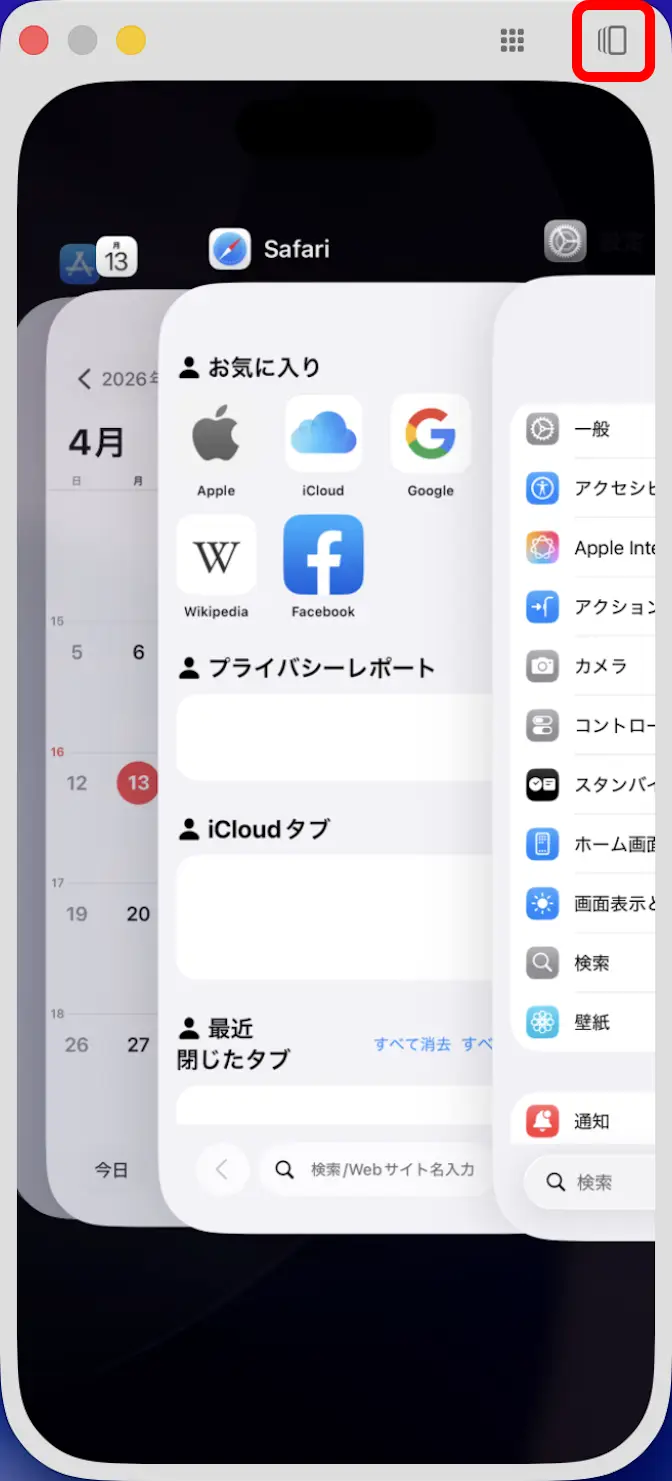Tap the app switcher button in title bar
This screenshot has width=672, height=1481.
(x=612, y=41)
